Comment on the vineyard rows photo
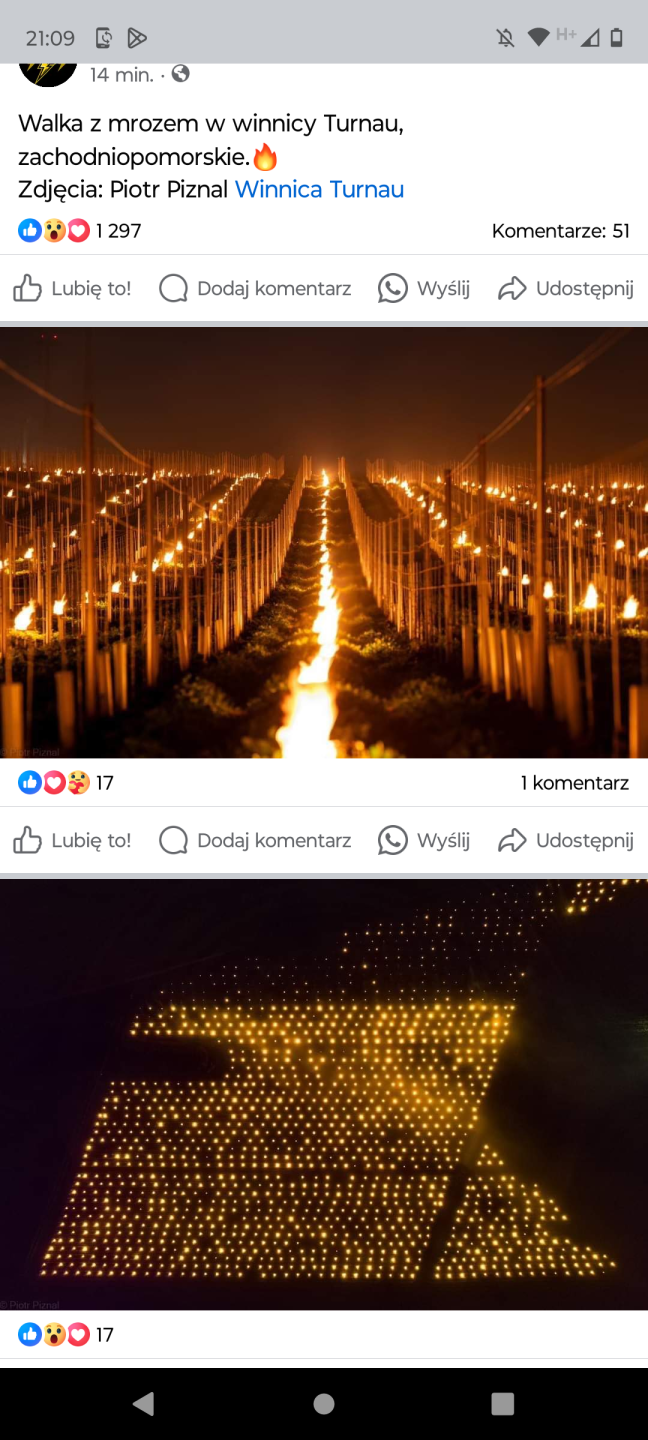Screen dimensions: 648x1440 (256, 841)
